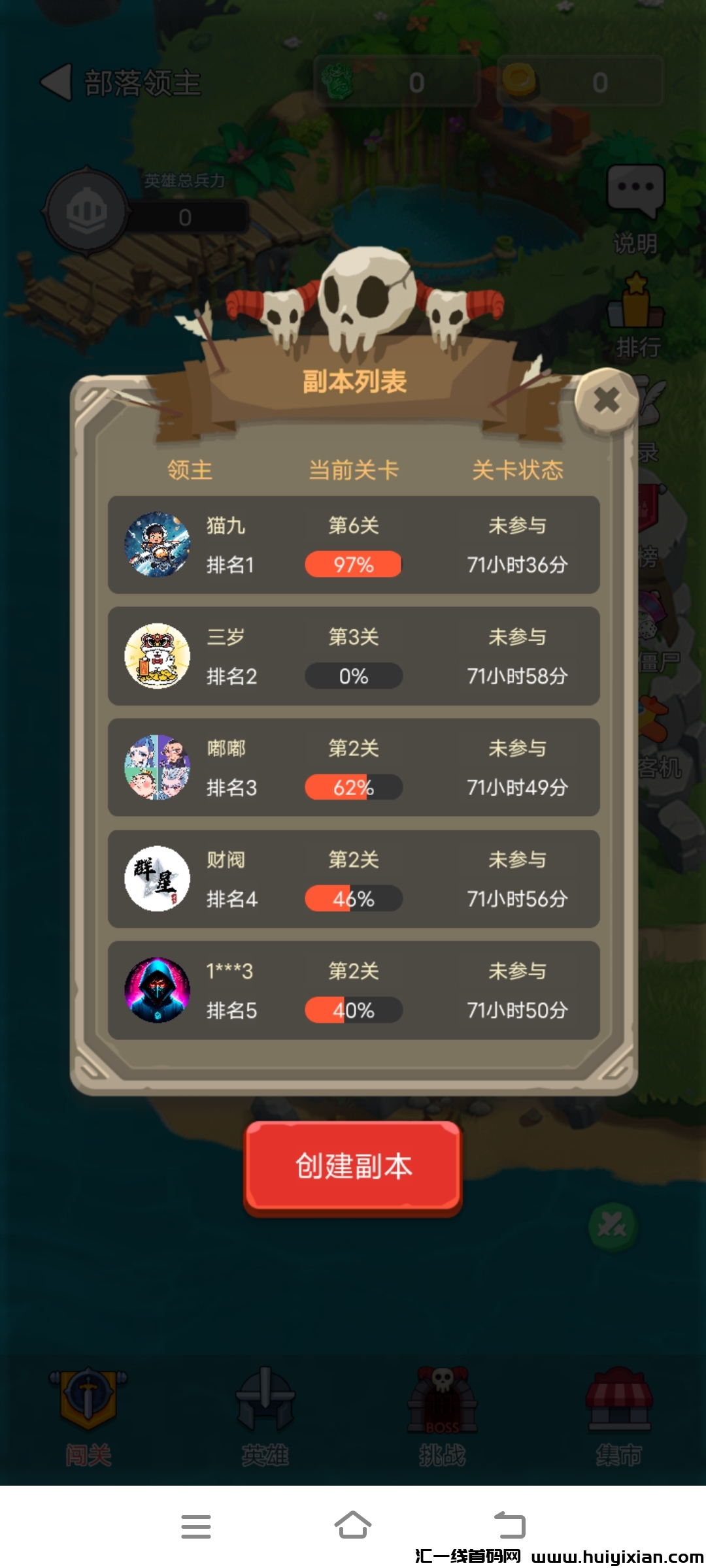The height and width of the screenshot is (1568, 706).
Task: Click 财阀's 群星 avatar picture
Action: (x=157, y=879)
